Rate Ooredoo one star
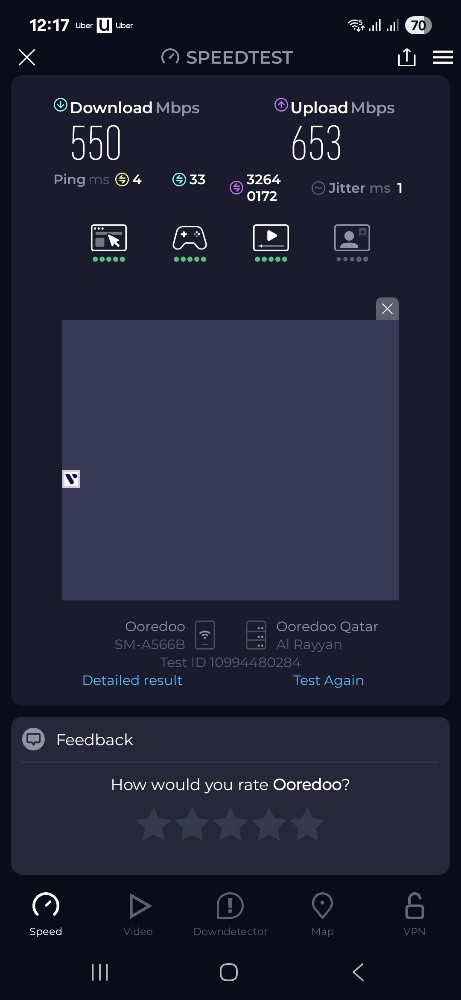The height and width of the screenshot is (1000, 461). tap(154, 824)
